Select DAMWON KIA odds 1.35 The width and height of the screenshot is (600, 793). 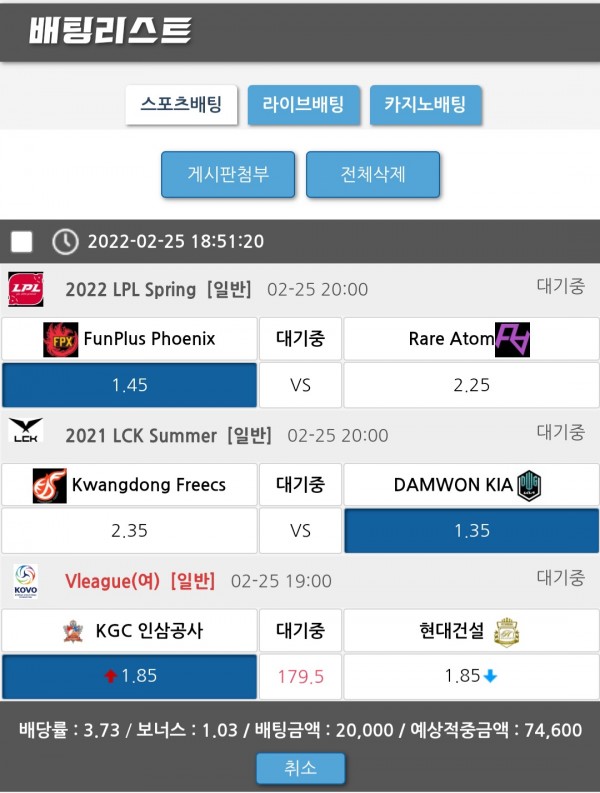coord(471,531)
